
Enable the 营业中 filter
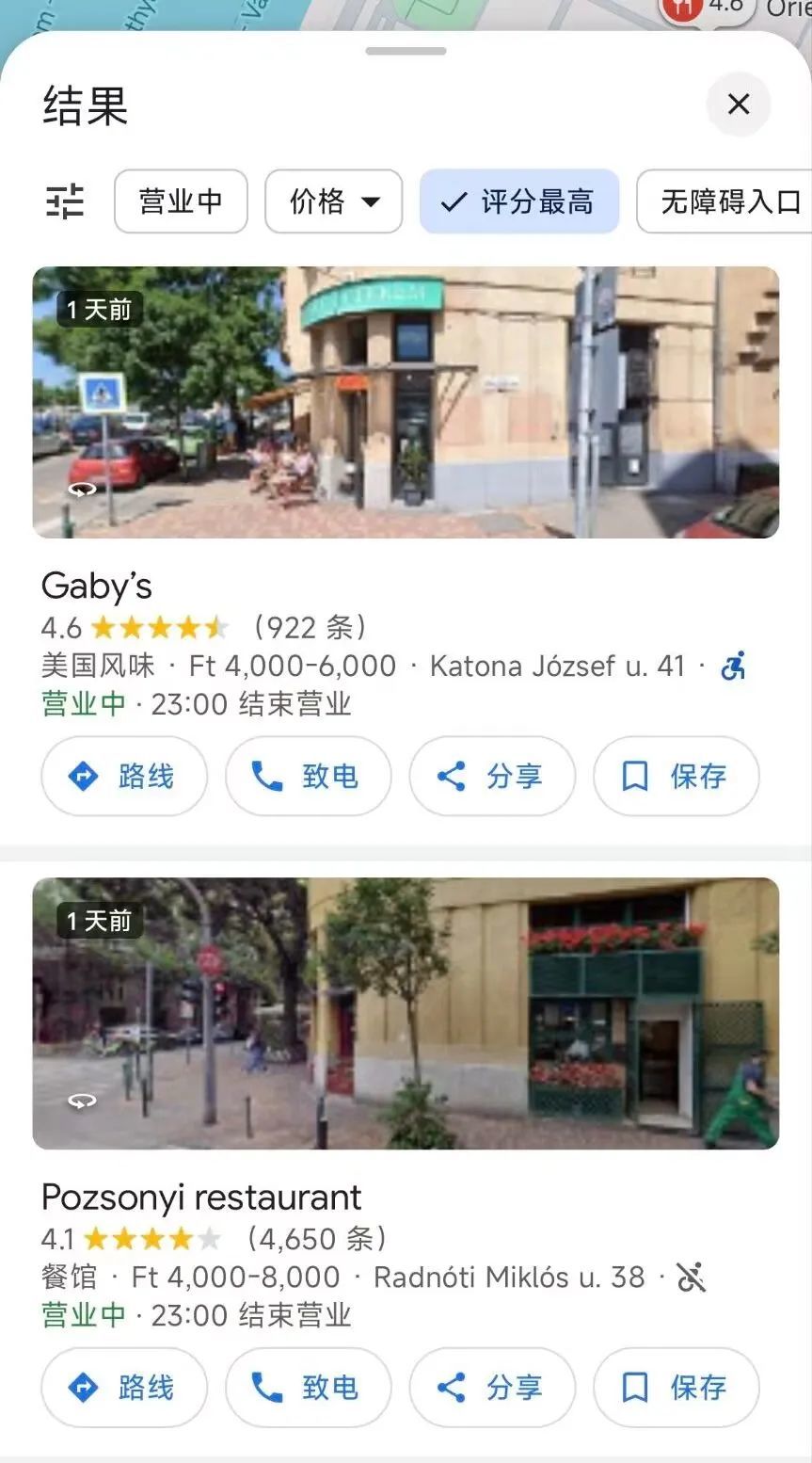[x=181, y=201]
